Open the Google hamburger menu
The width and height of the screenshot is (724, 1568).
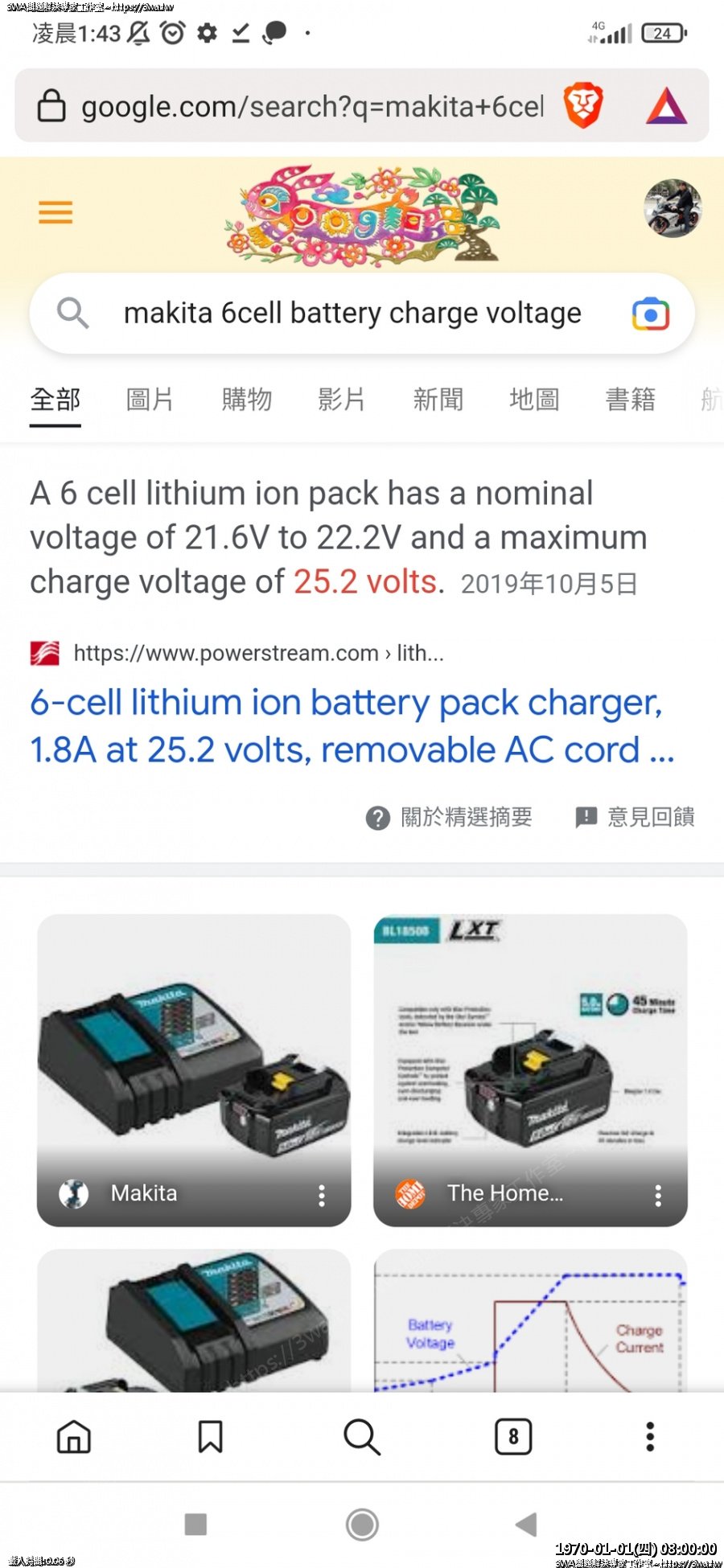[x=56, y=212]
